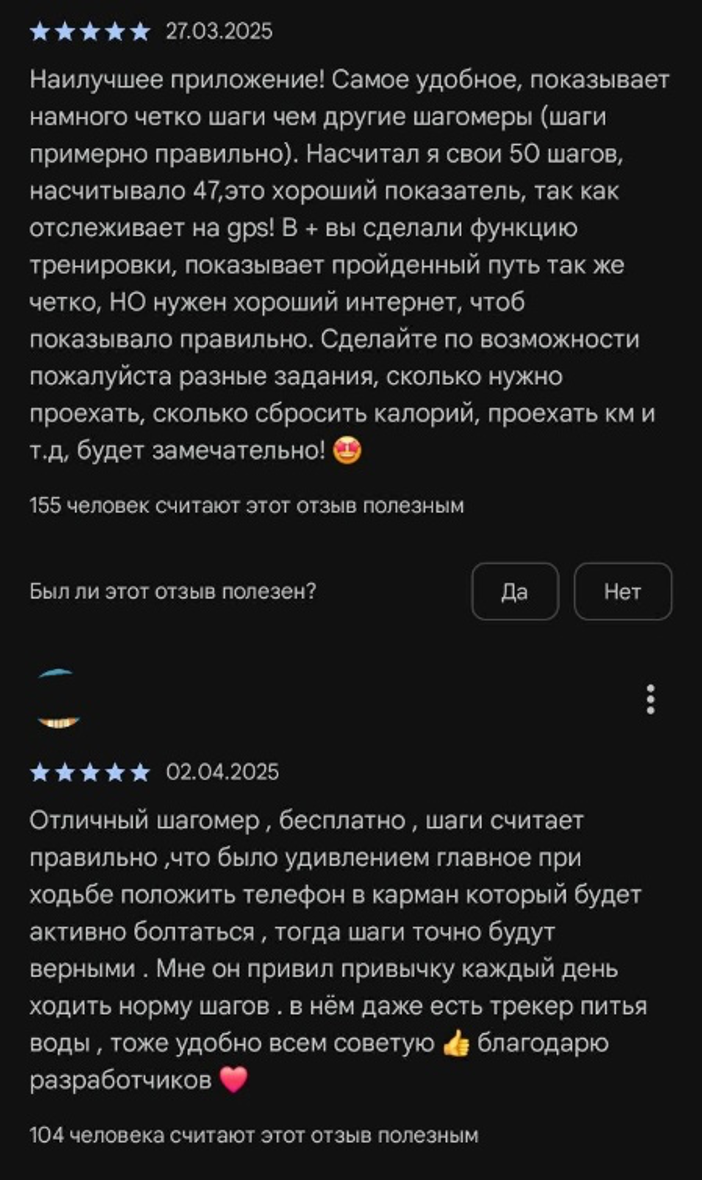Open the three-dot menu for the 02.04.2025 review
Viewport: 702px width, 1181px height.
(x=651, y=699)
